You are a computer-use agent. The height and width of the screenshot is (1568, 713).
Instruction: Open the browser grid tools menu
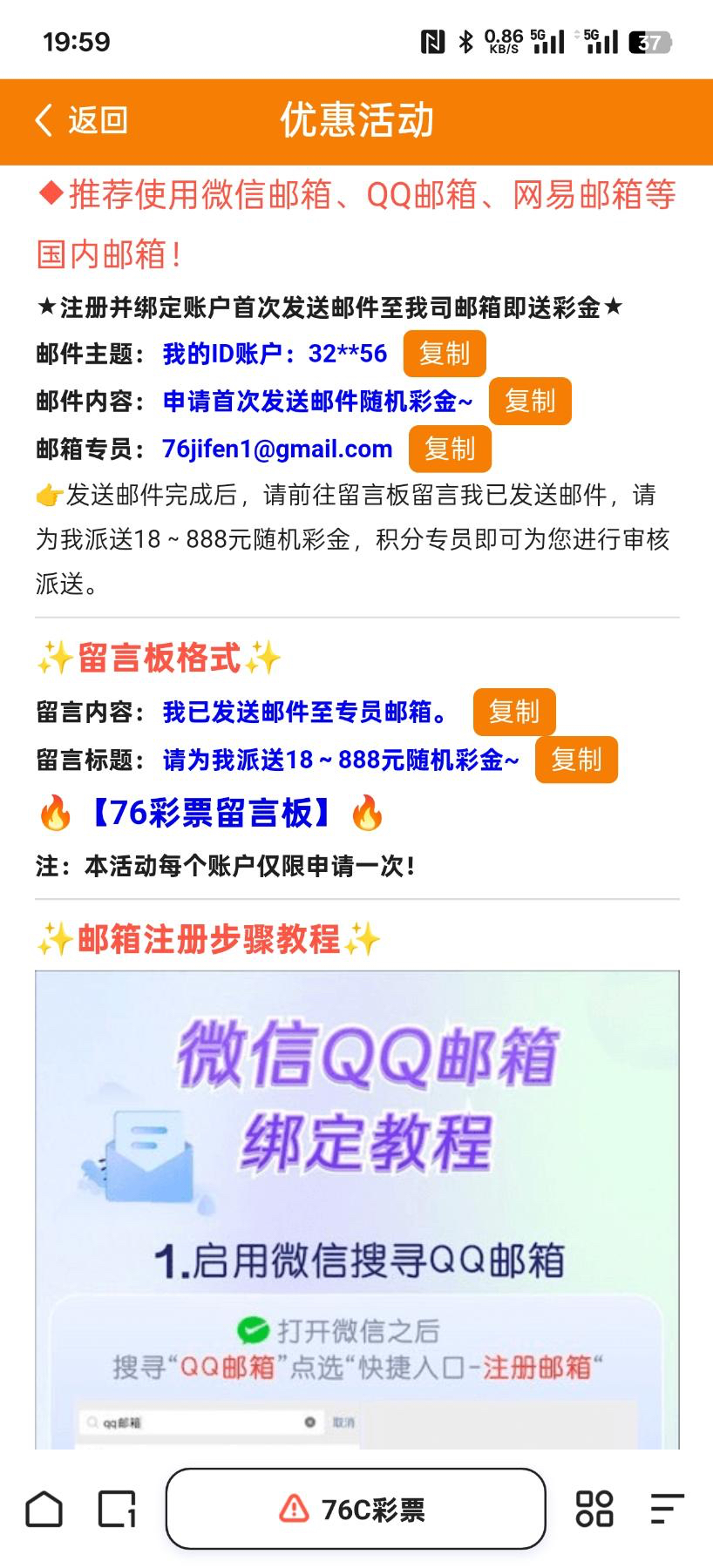point(594,1509)
